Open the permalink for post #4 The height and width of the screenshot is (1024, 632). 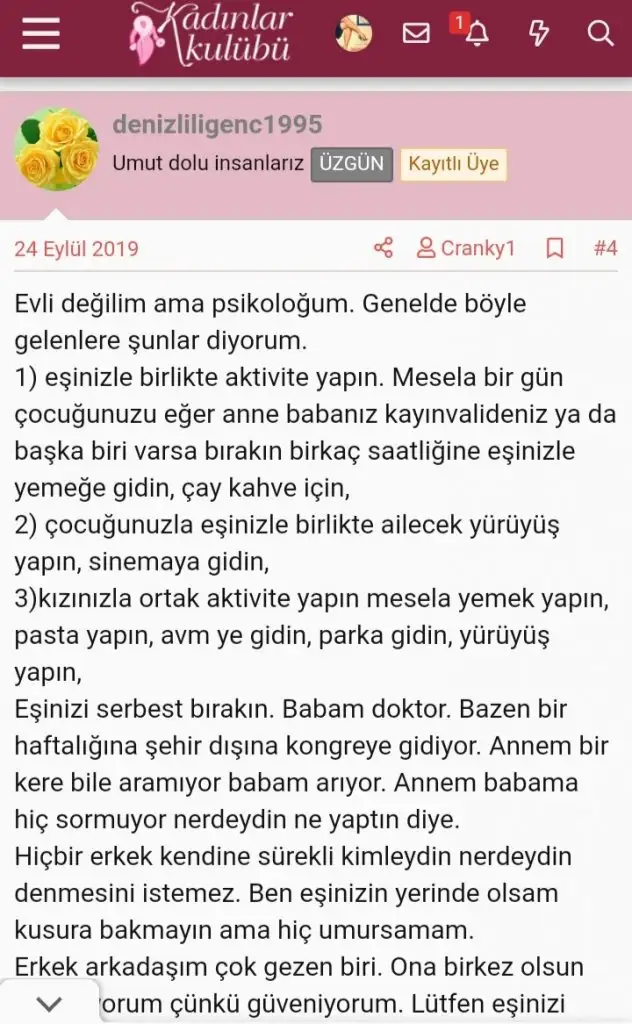coord(605,248)
